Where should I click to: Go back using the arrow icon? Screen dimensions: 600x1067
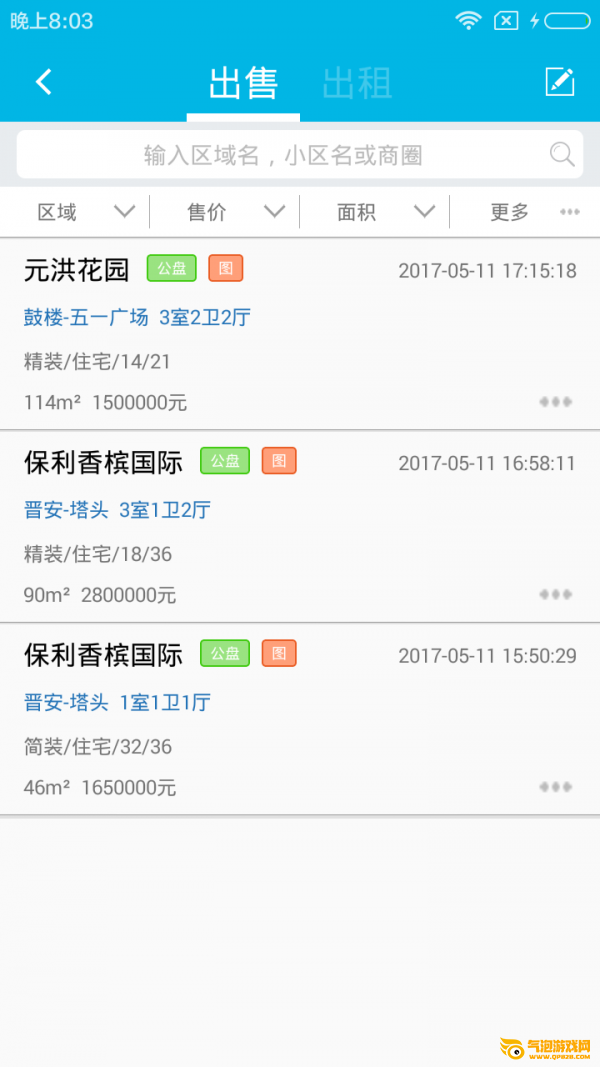(43, 82)
